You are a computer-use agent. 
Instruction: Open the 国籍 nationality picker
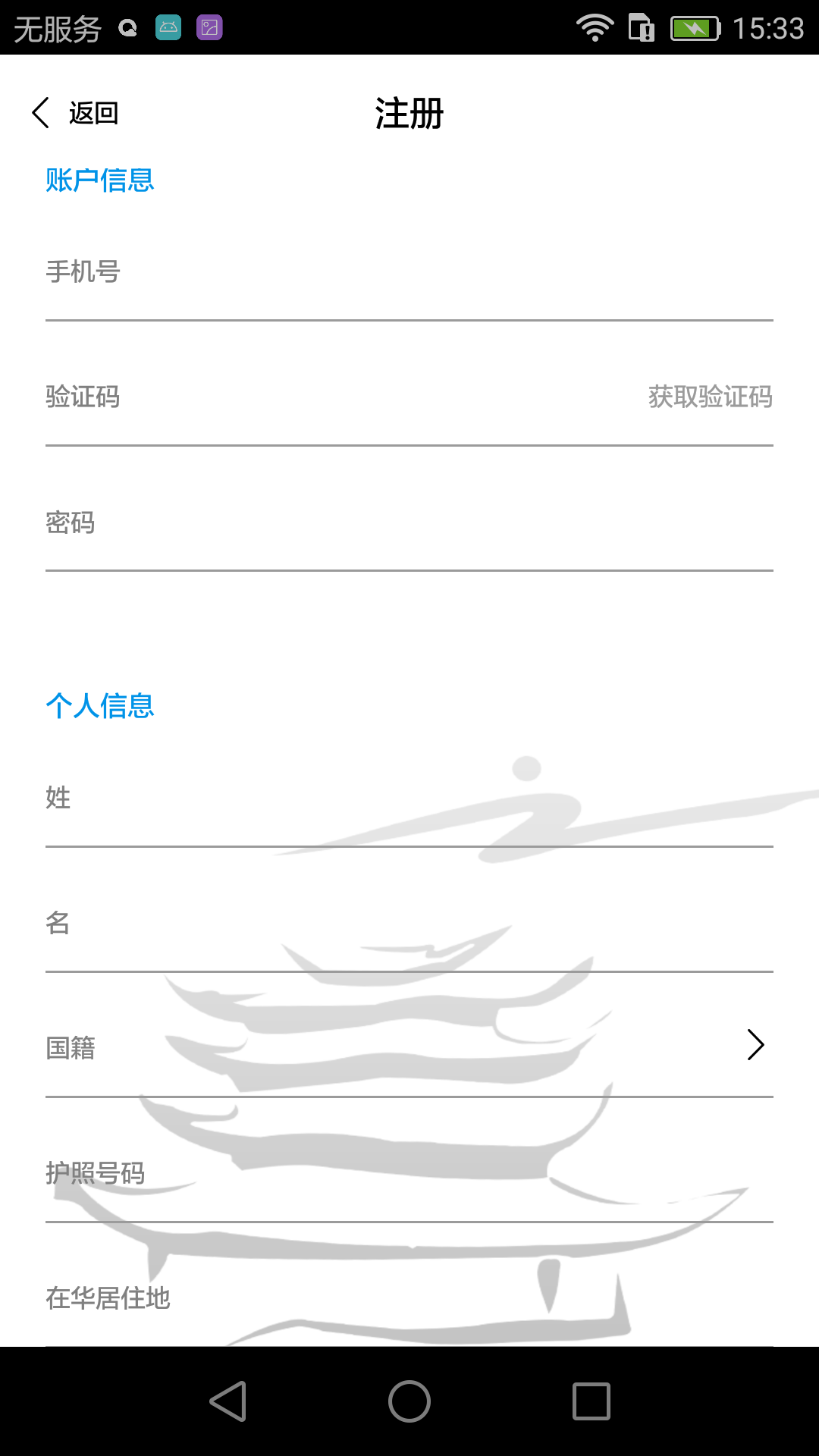click(409, 1049)
